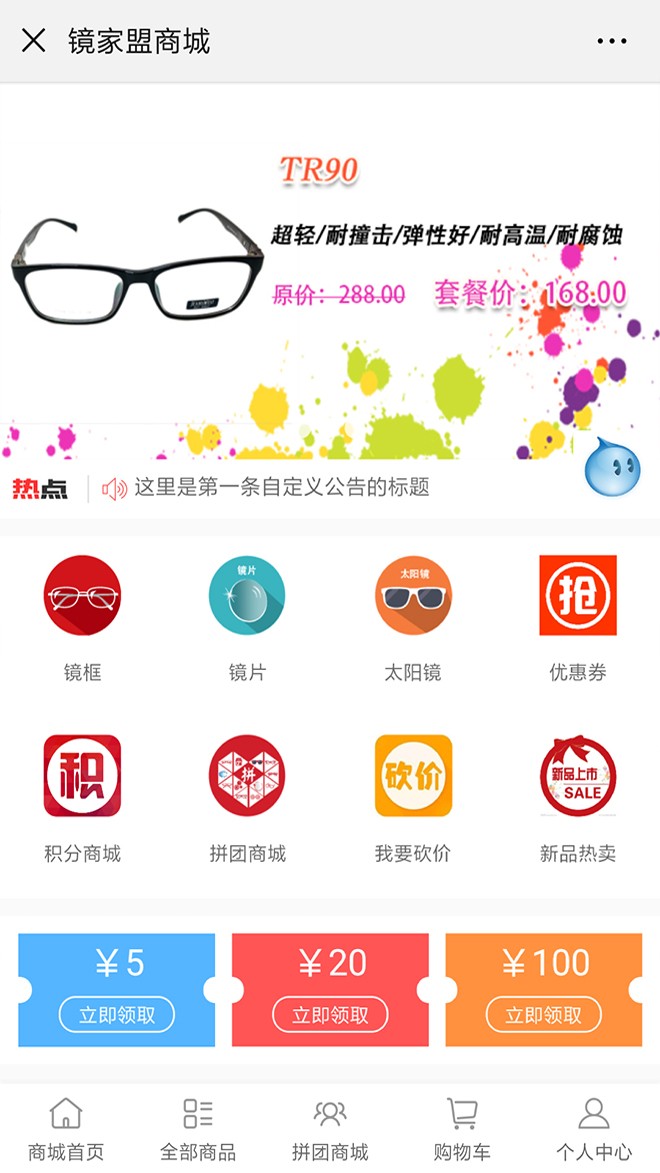Tap the blue floating mascot button

[x=611, y=466]
